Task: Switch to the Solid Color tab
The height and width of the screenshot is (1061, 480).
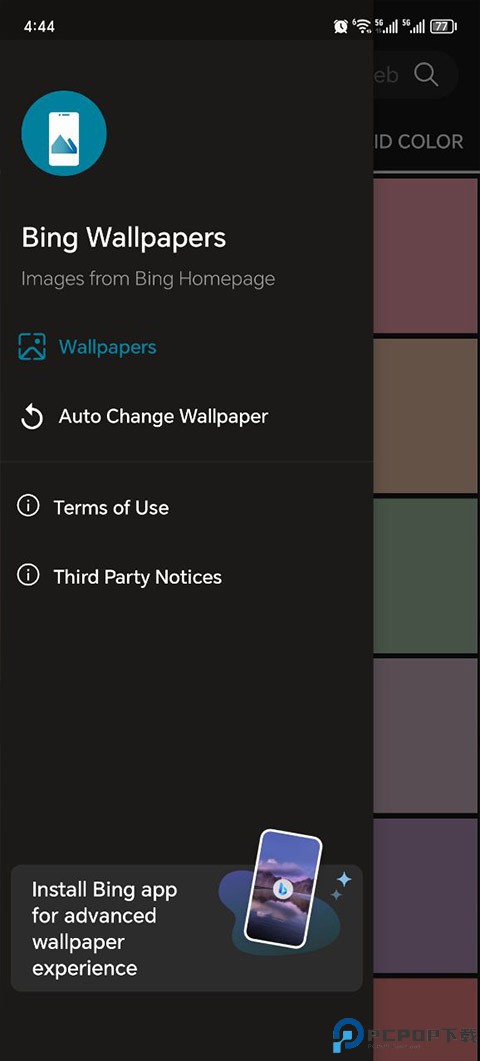Action: 419,141
